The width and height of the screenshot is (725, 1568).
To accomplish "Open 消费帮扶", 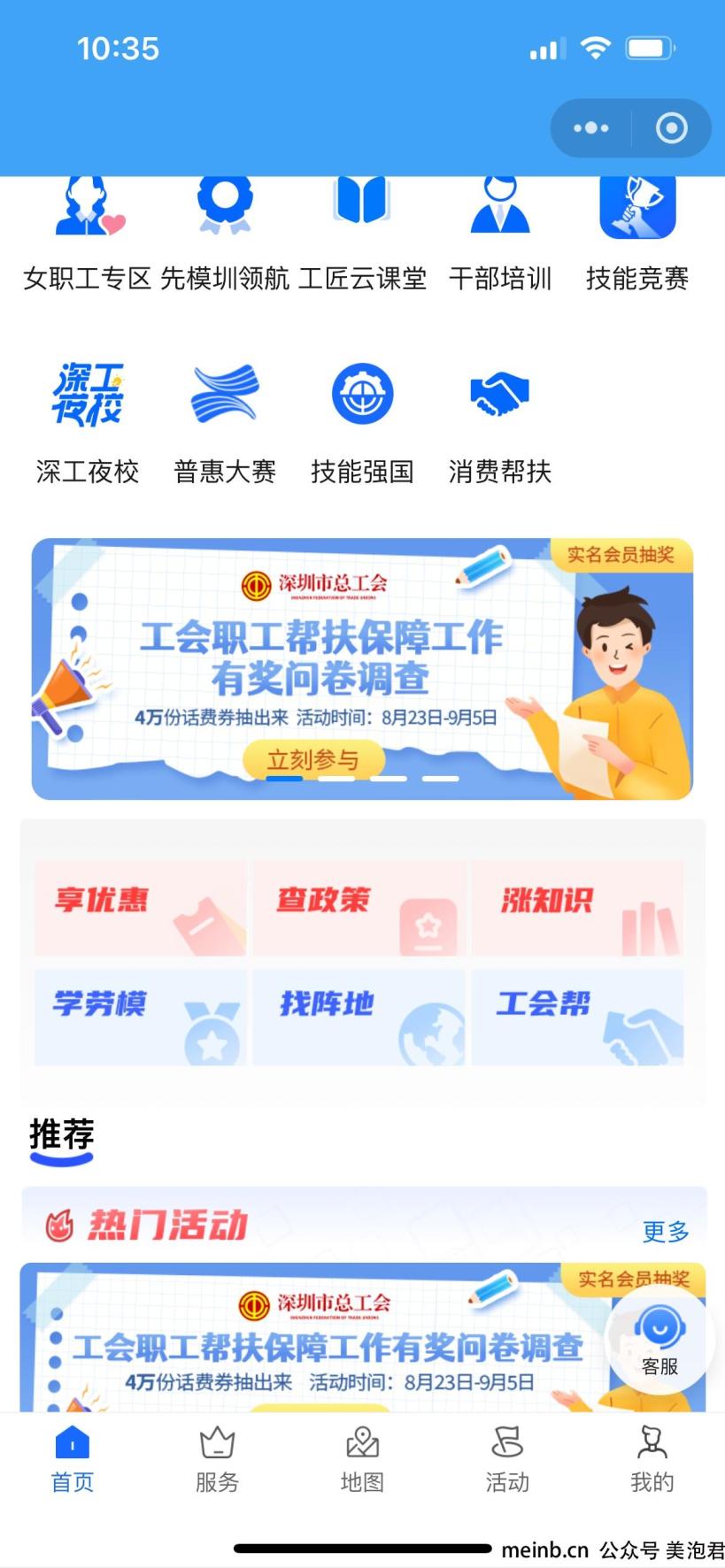I will click(x=499, y=421).
